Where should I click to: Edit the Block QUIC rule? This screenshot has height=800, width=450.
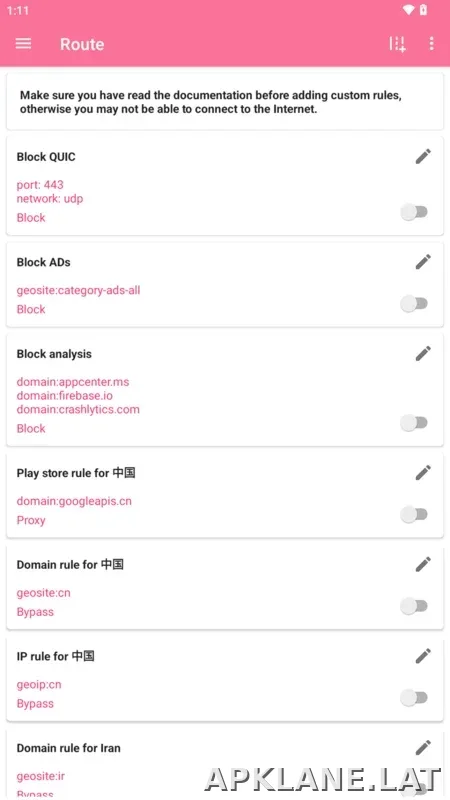(x=423, y=157)
